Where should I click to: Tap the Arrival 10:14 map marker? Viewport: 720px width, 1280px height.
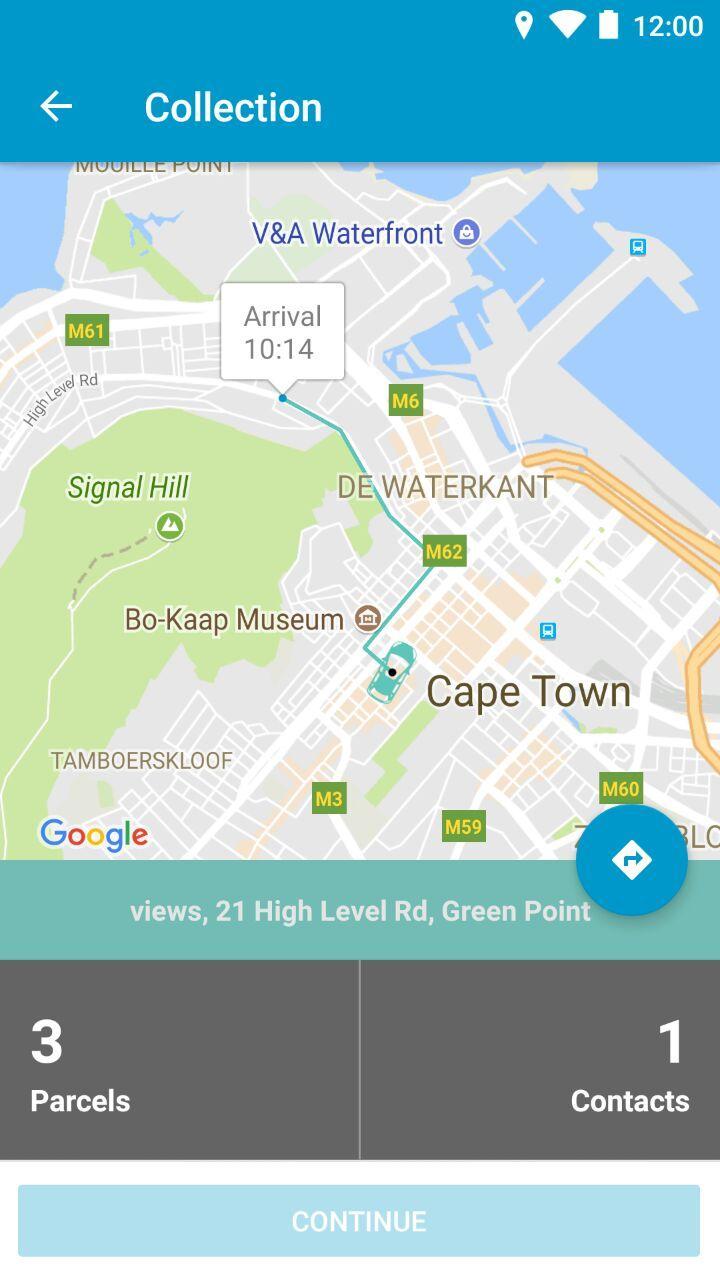(x=283, y=333)
